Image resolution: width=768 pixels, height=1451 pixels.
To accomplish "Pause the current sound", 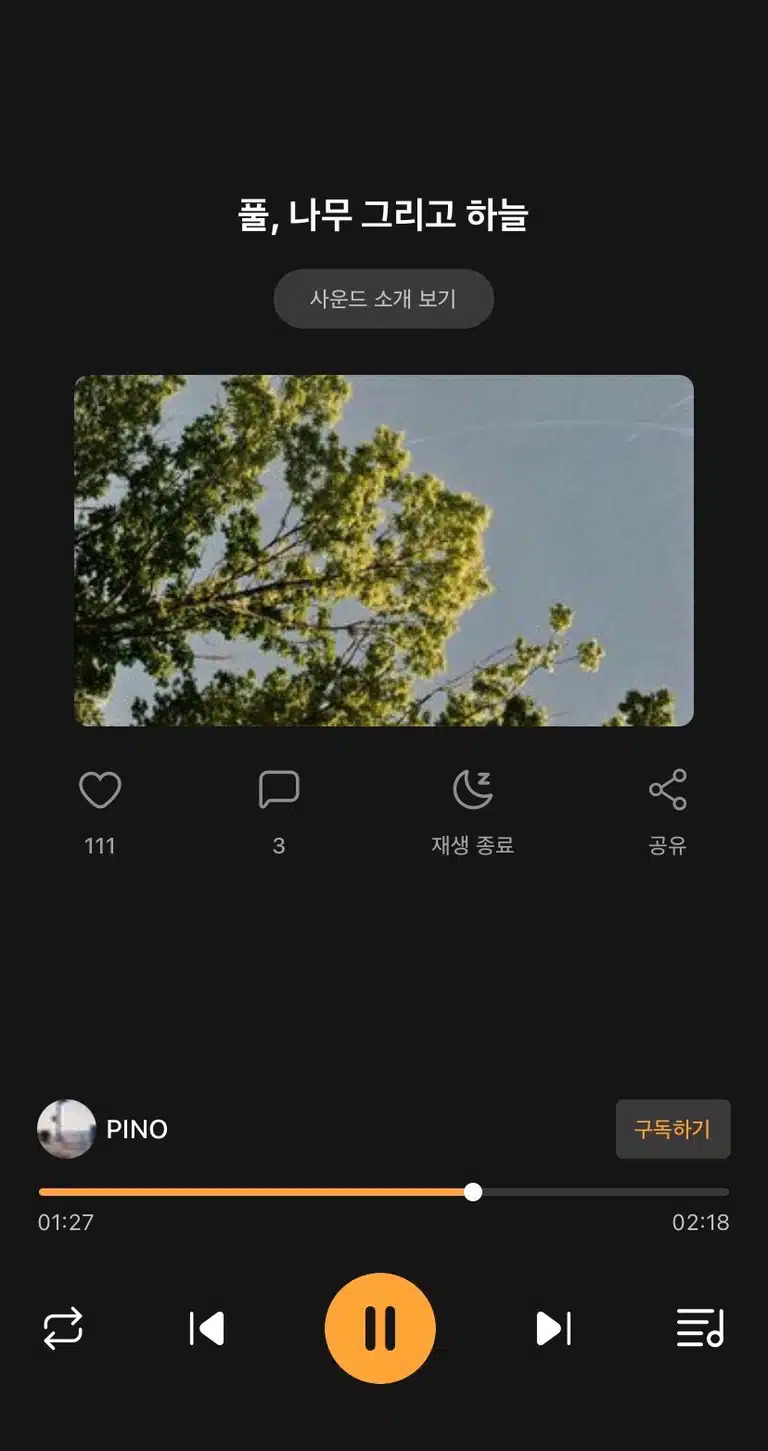I will tap(380, 1328).
